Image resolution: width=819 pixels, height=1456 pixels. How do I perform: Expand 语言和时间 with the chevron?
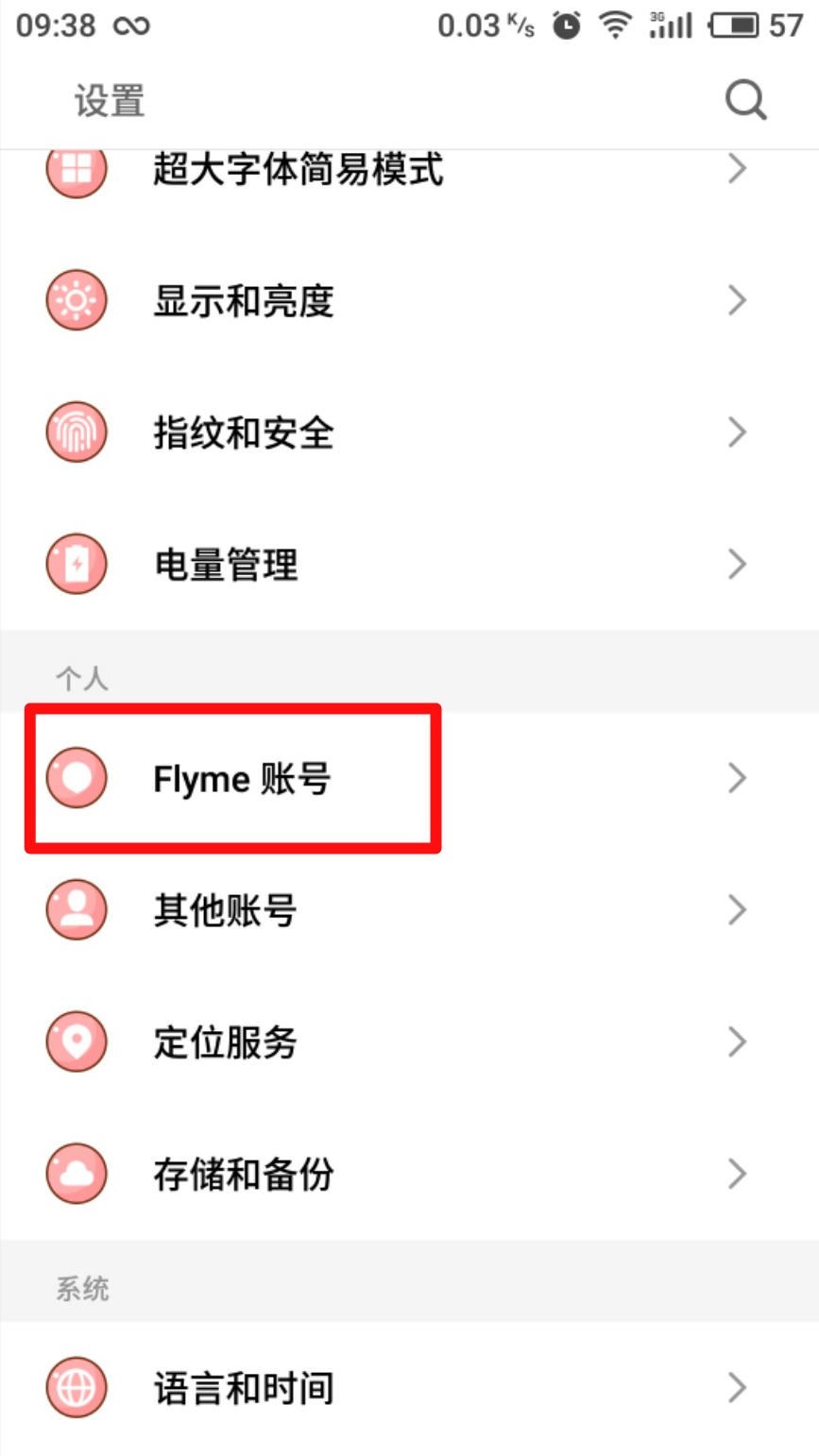738,1387
